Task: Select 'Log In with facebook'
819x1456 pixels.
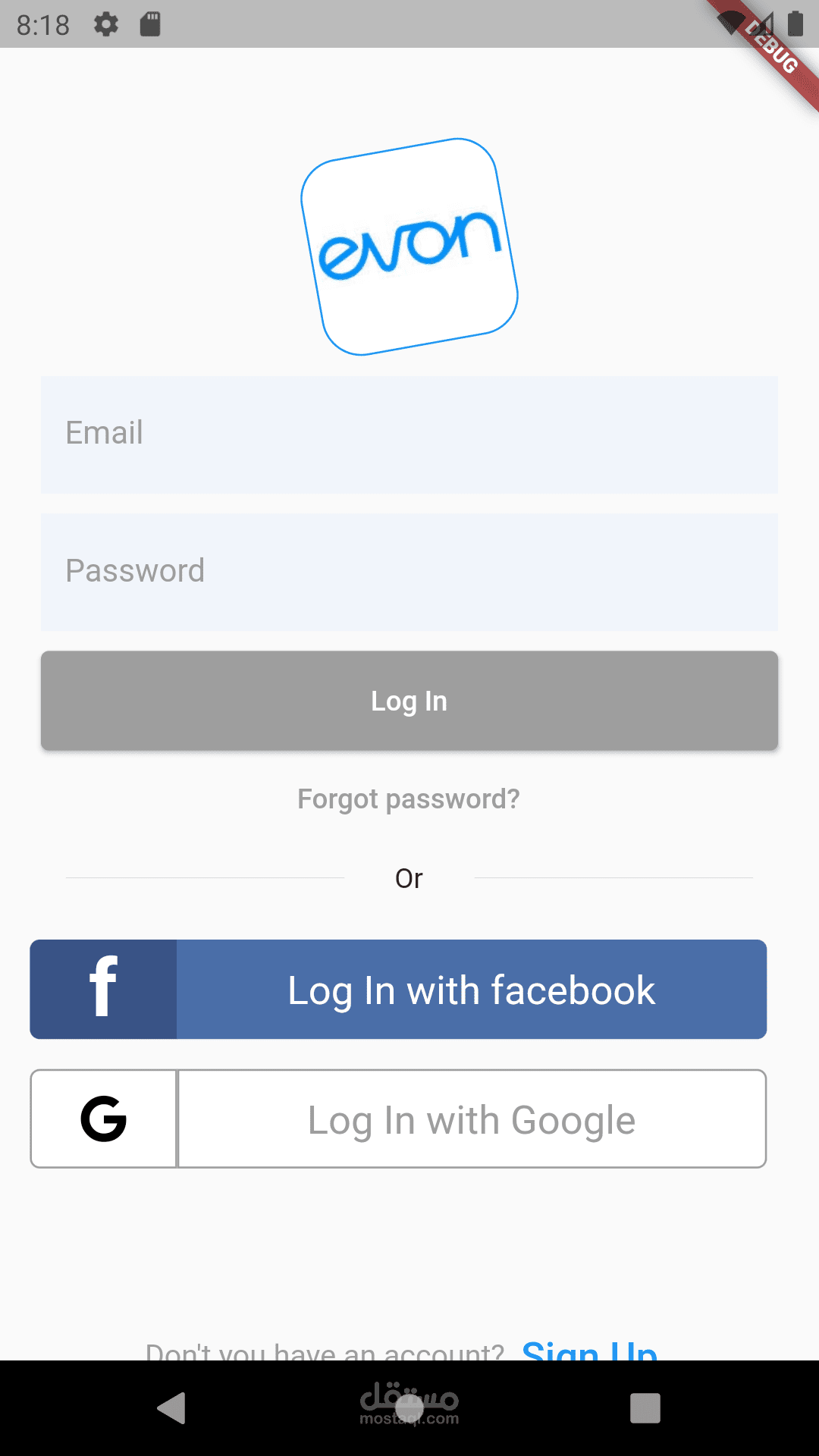Action: [472, 988]
